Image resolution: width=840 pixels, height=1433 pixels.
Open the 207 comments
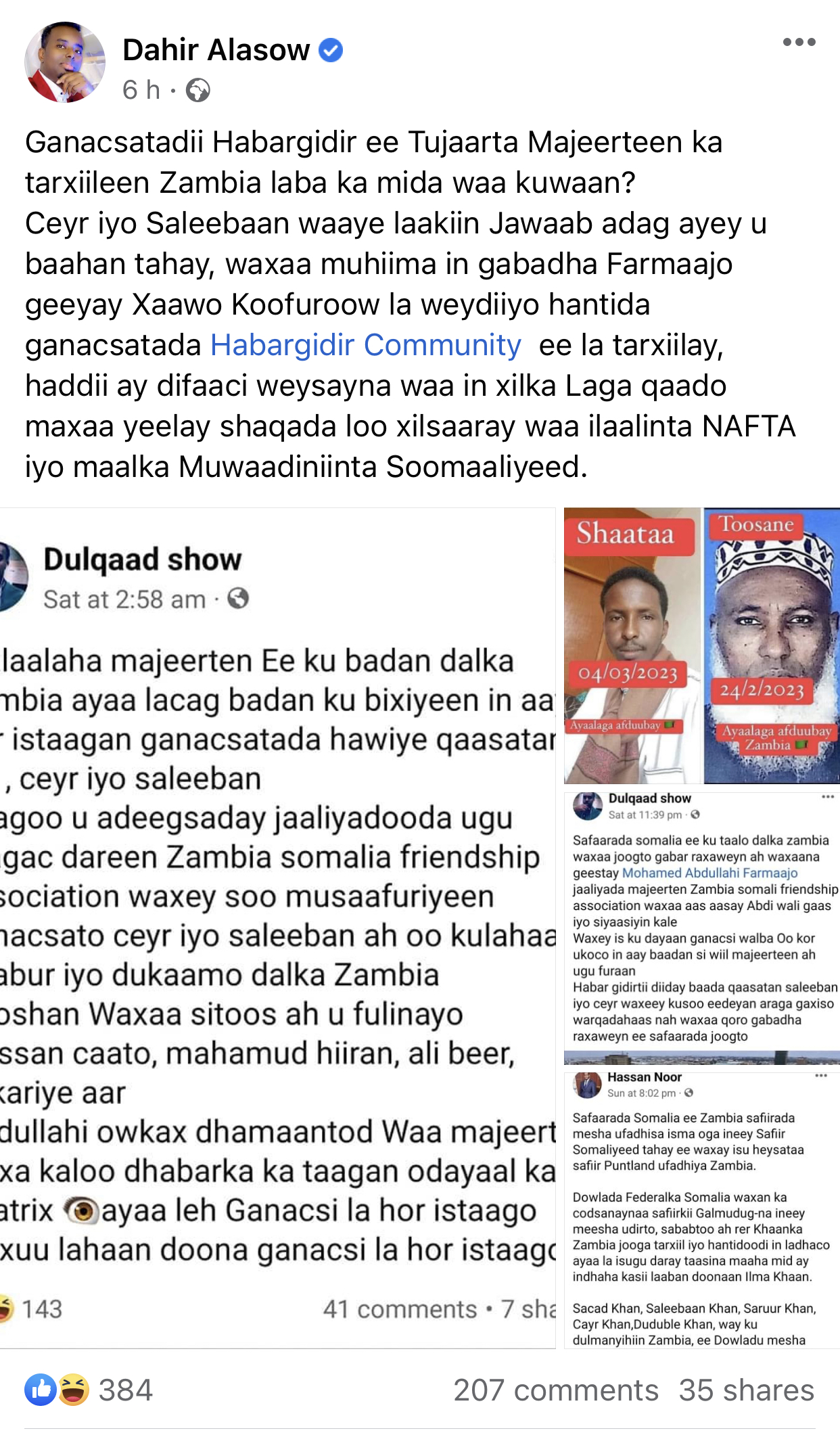tap(556, 1390)
